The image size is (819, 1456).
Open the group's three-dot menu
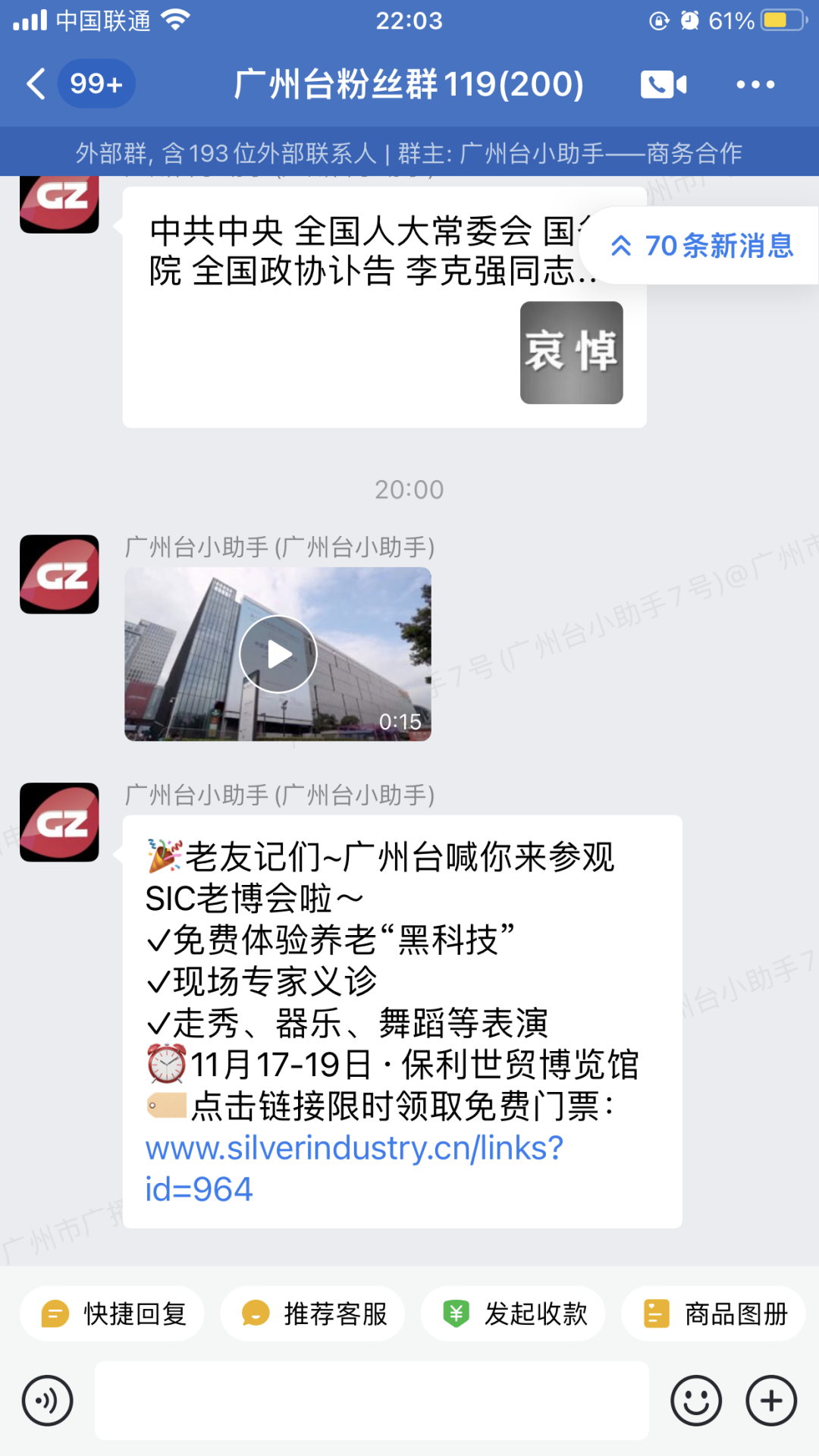pyautogui.click(x=755, y=84)
